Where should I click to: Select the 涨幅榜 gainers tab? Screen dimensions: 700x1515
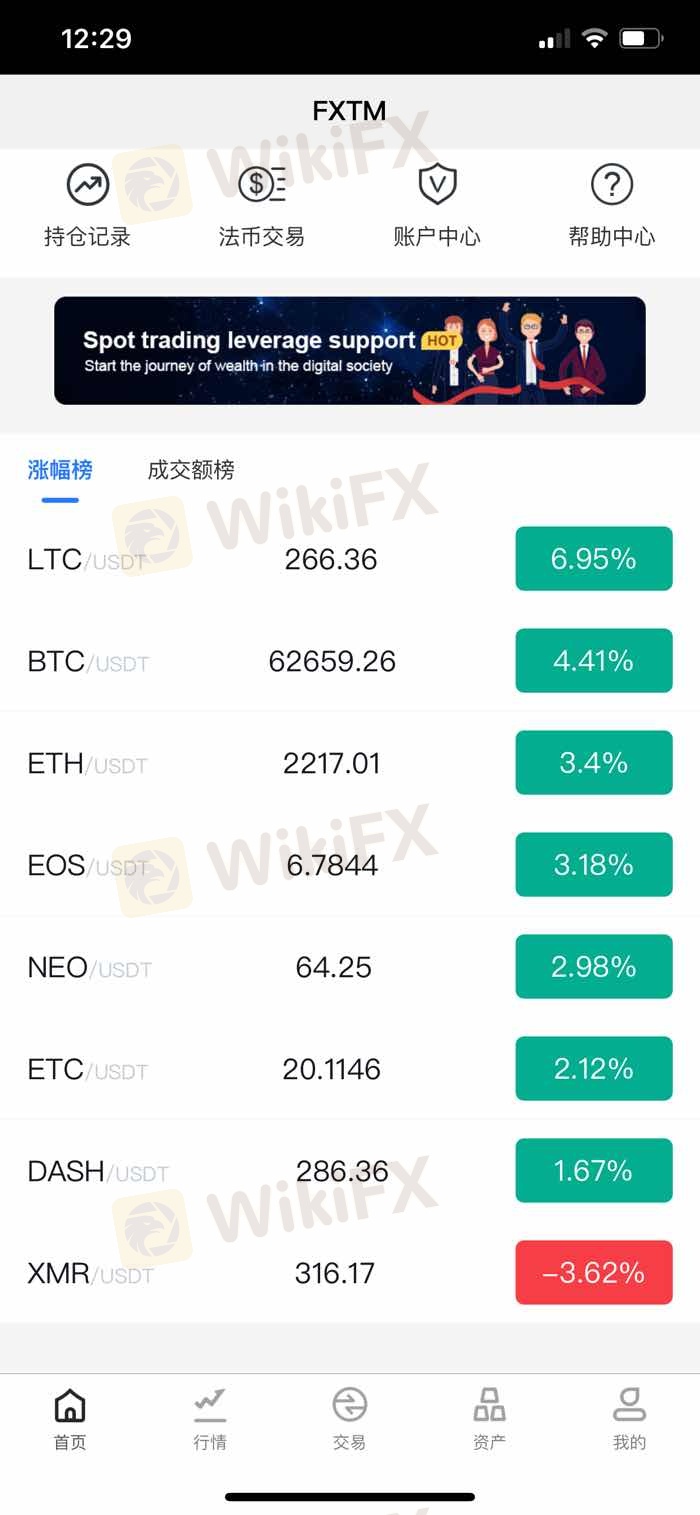60,470
